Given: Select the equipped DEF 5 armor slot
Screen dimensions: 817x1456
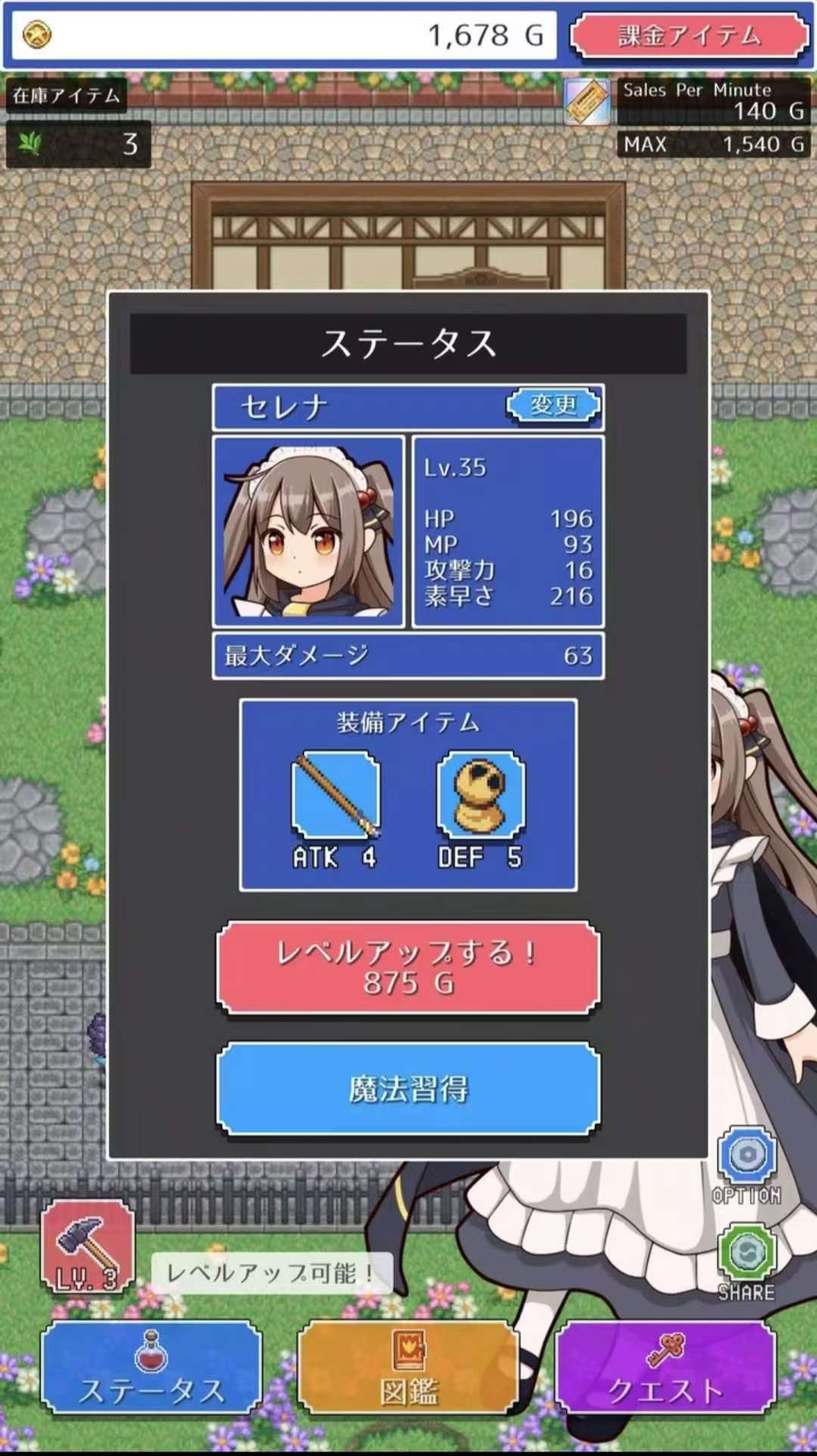Looking at the screenshot, I should click(480, 796).
